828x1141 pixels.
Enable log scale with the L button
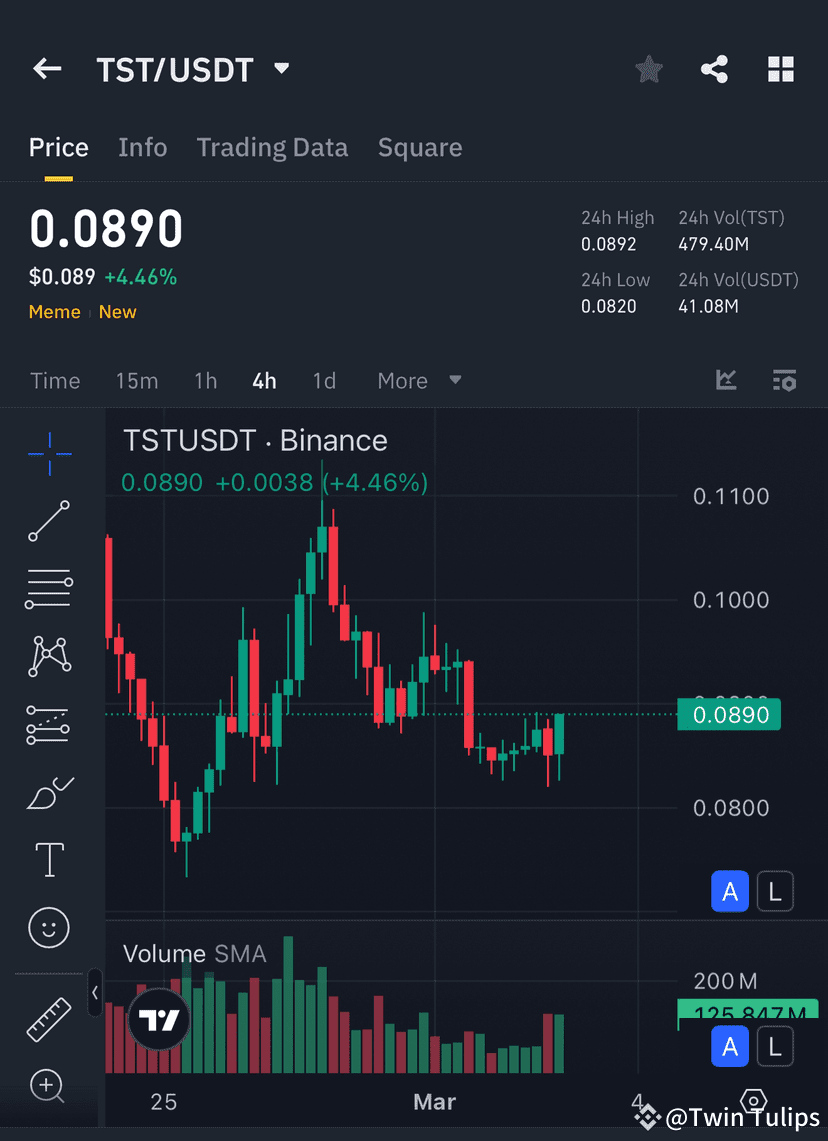(x=775, y=891)
